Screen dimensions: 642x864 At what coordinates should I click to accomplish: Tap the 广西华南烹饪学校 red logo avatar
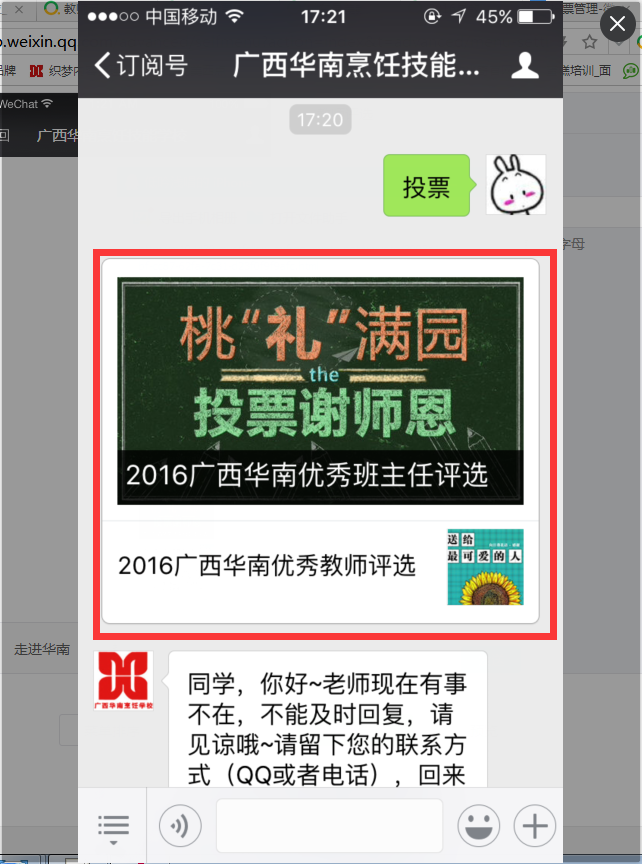[122, 680]
